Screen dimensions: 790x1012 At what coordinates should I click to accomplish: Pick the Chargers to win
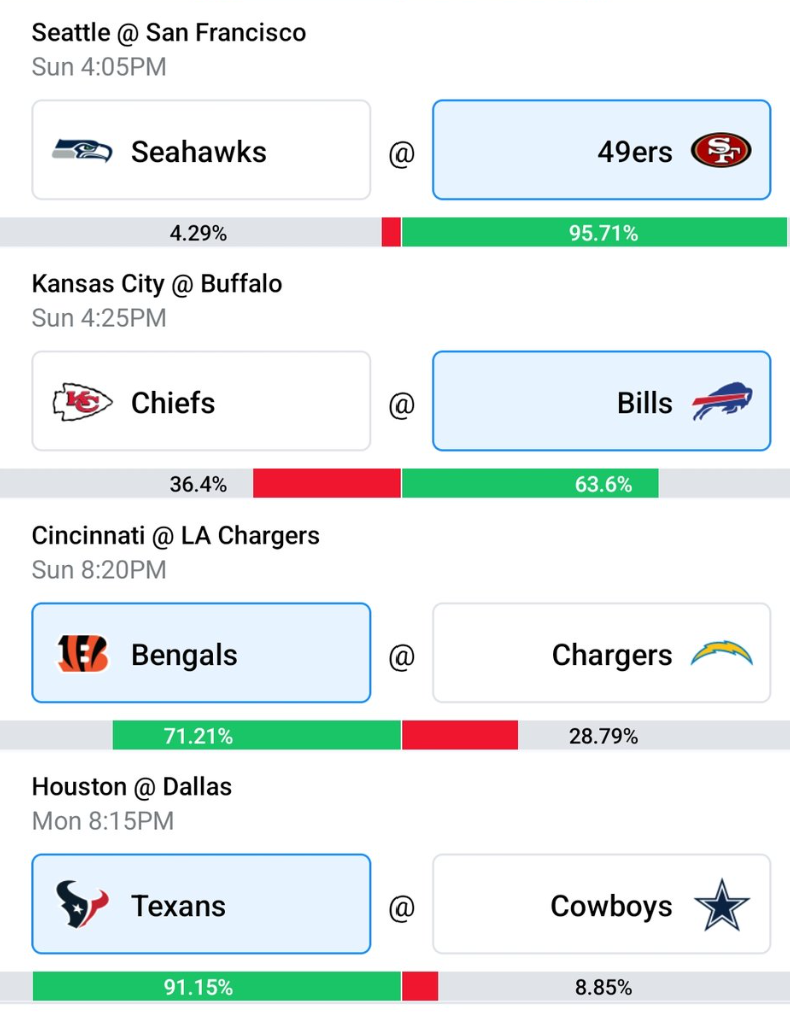602,653
